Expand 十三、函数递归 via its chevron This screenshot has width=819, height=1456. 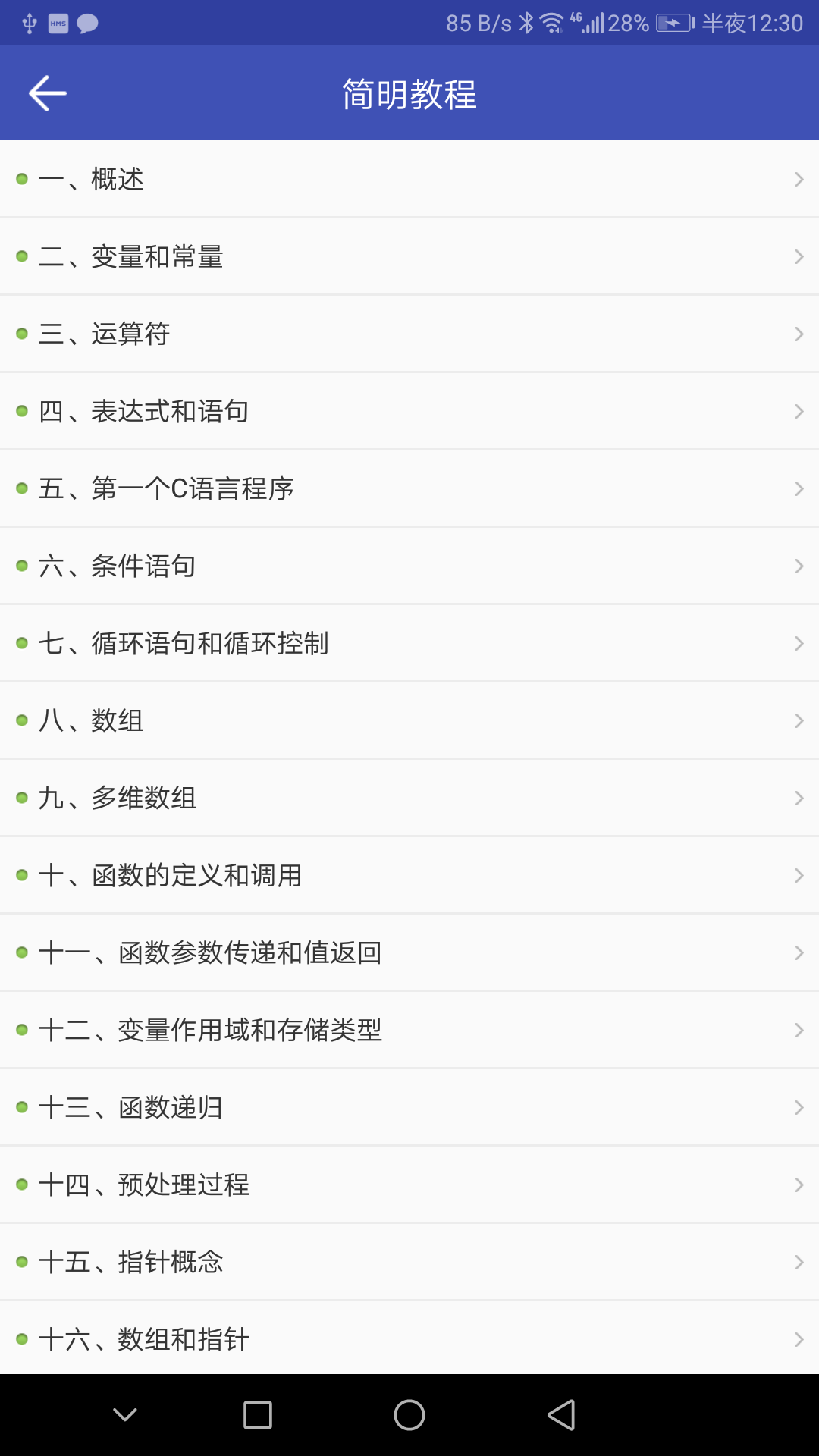[x=799, y=1107]
